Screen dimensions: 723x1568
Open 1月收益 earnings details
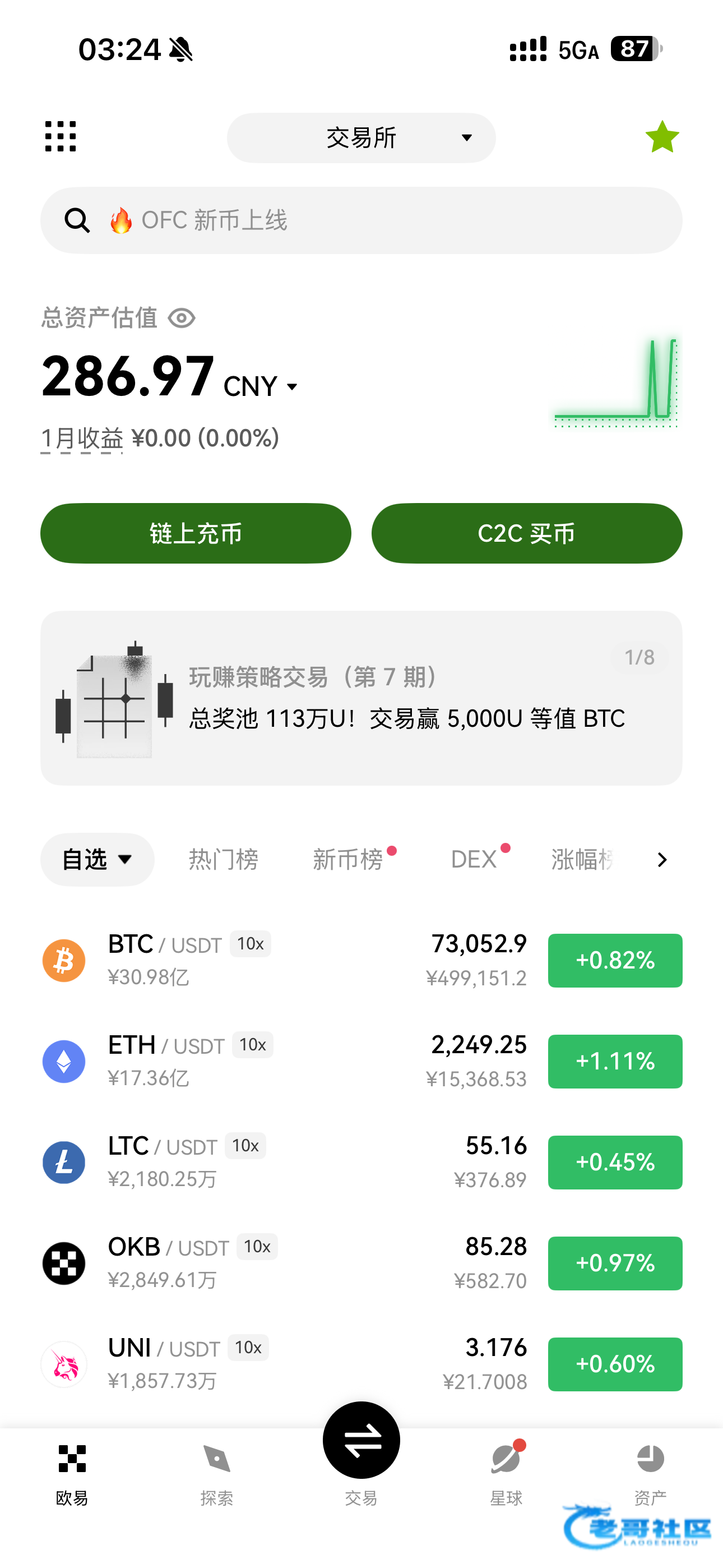[x=82, y=438]
